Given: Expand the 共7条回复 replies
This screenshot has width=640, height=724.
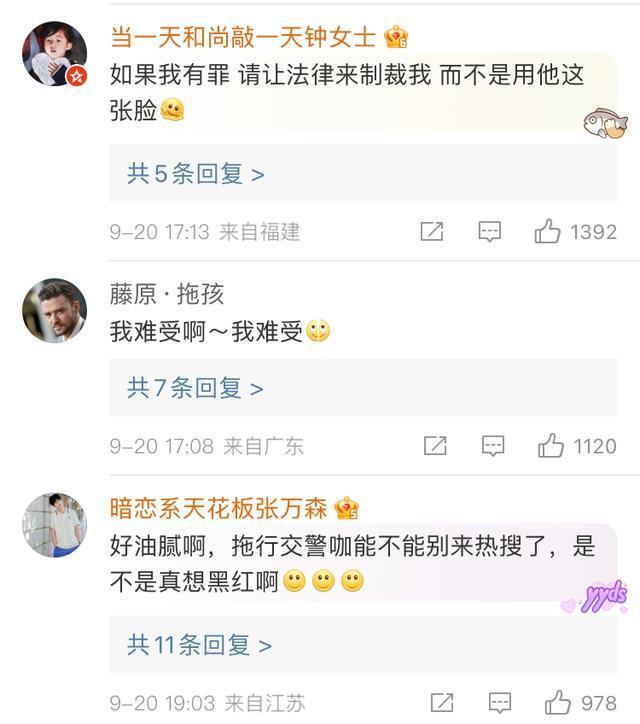Looking at the screenshot, I should (x=196, y=388).
